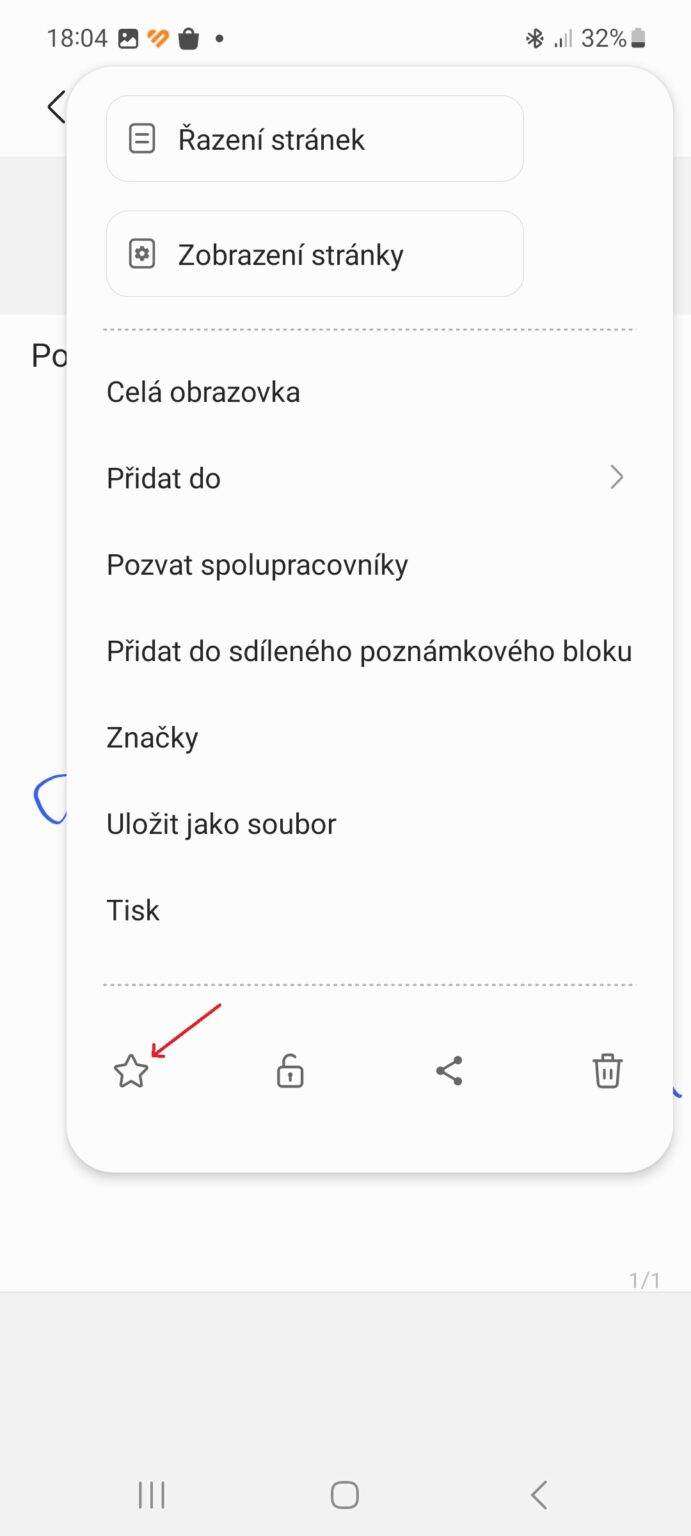Go back with the top-left arrow
Viewport: 691px width, 1536px height.
coord(56,107)
